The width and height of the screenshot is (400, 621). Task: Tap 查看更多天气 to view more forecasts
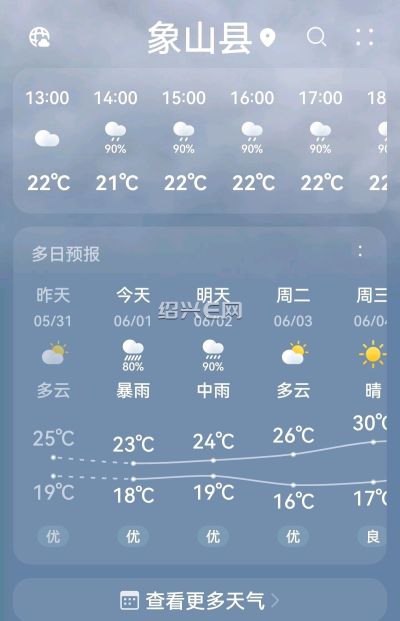(x=200, y=600)
